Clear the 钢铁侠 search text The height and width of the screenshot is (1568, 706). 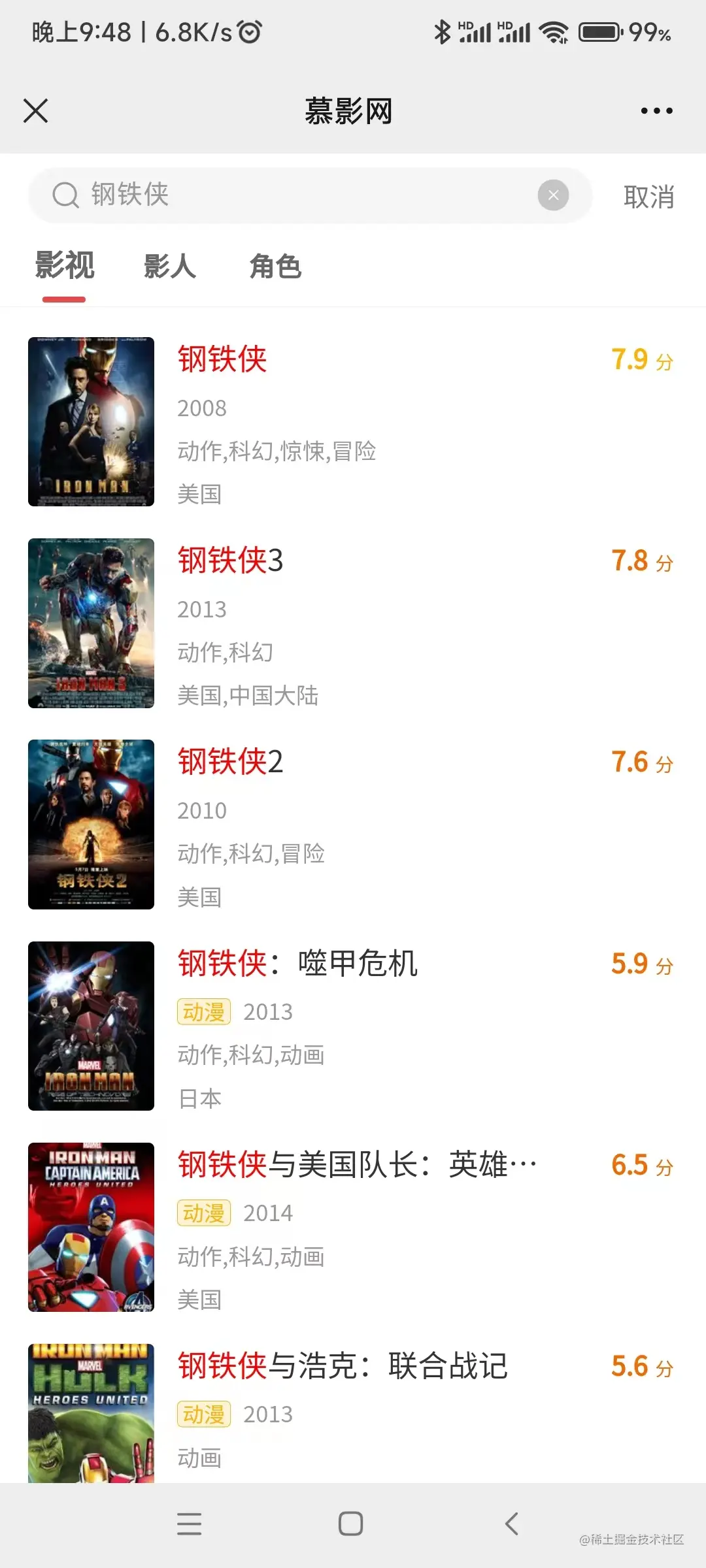click(x=553, y=195)
